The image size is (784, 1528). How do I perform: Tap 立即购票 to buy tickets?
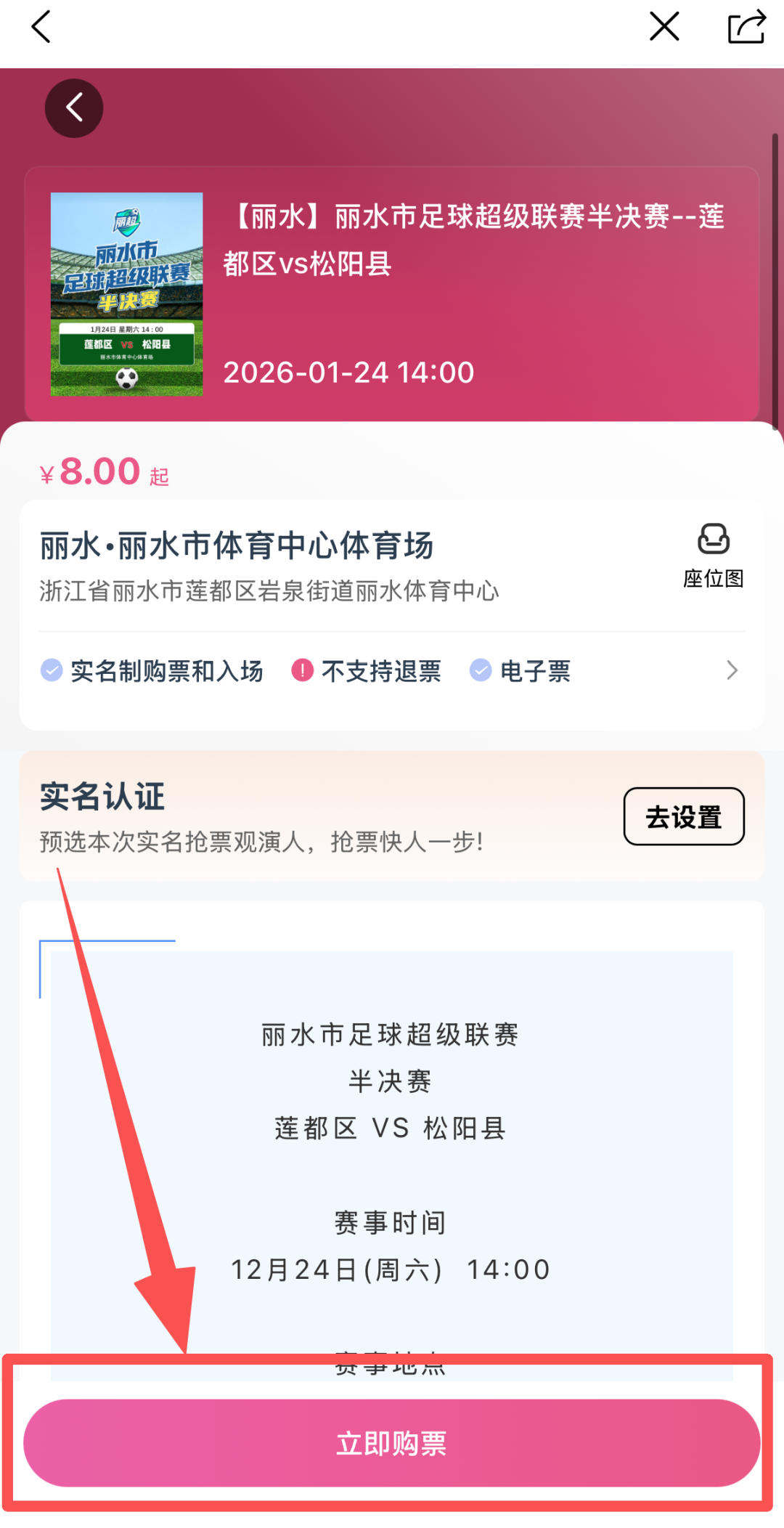click(392, 1443)
